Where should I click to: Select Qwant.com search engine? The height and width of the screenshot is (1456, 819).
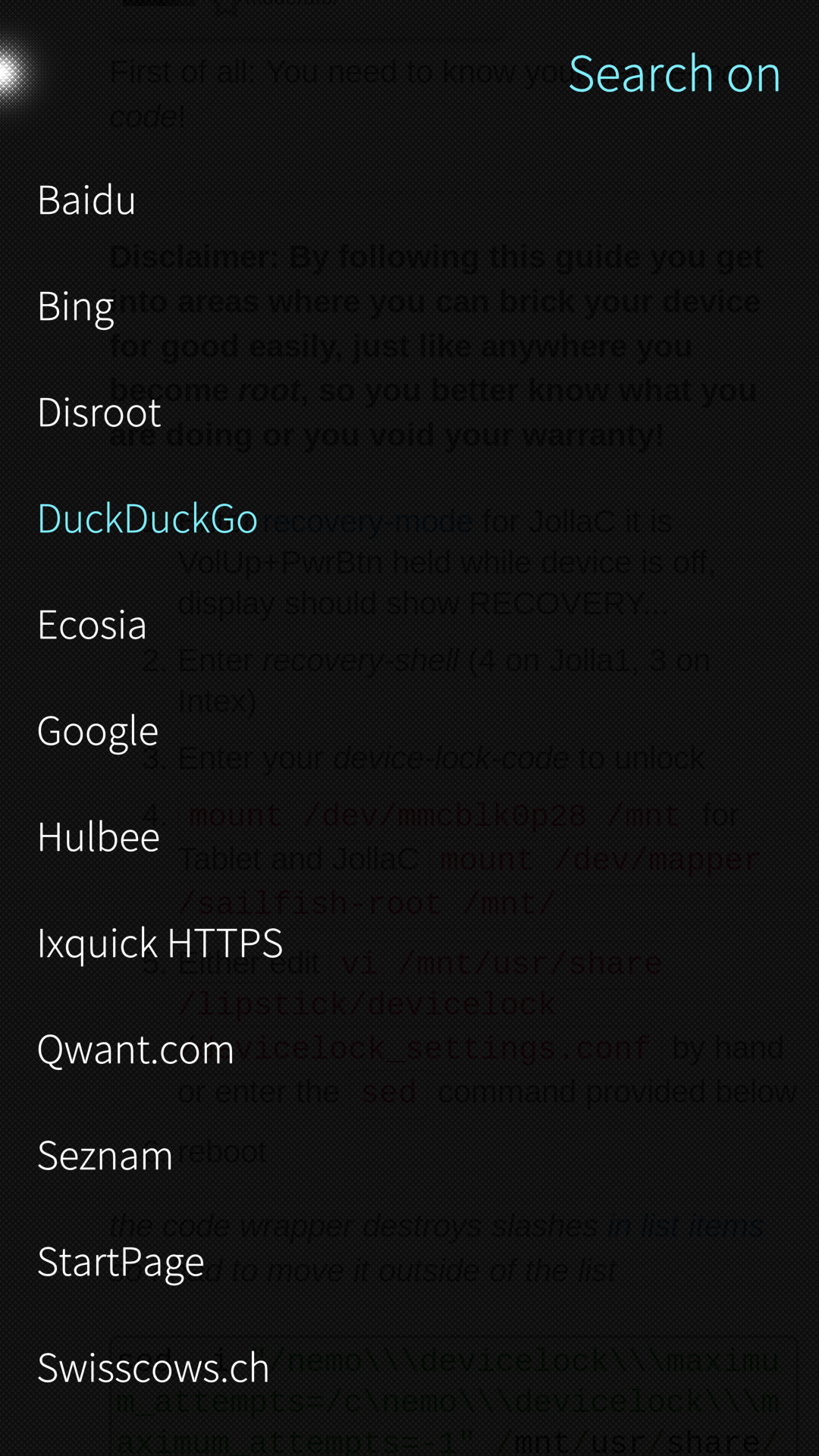(x=136, y=1050)
